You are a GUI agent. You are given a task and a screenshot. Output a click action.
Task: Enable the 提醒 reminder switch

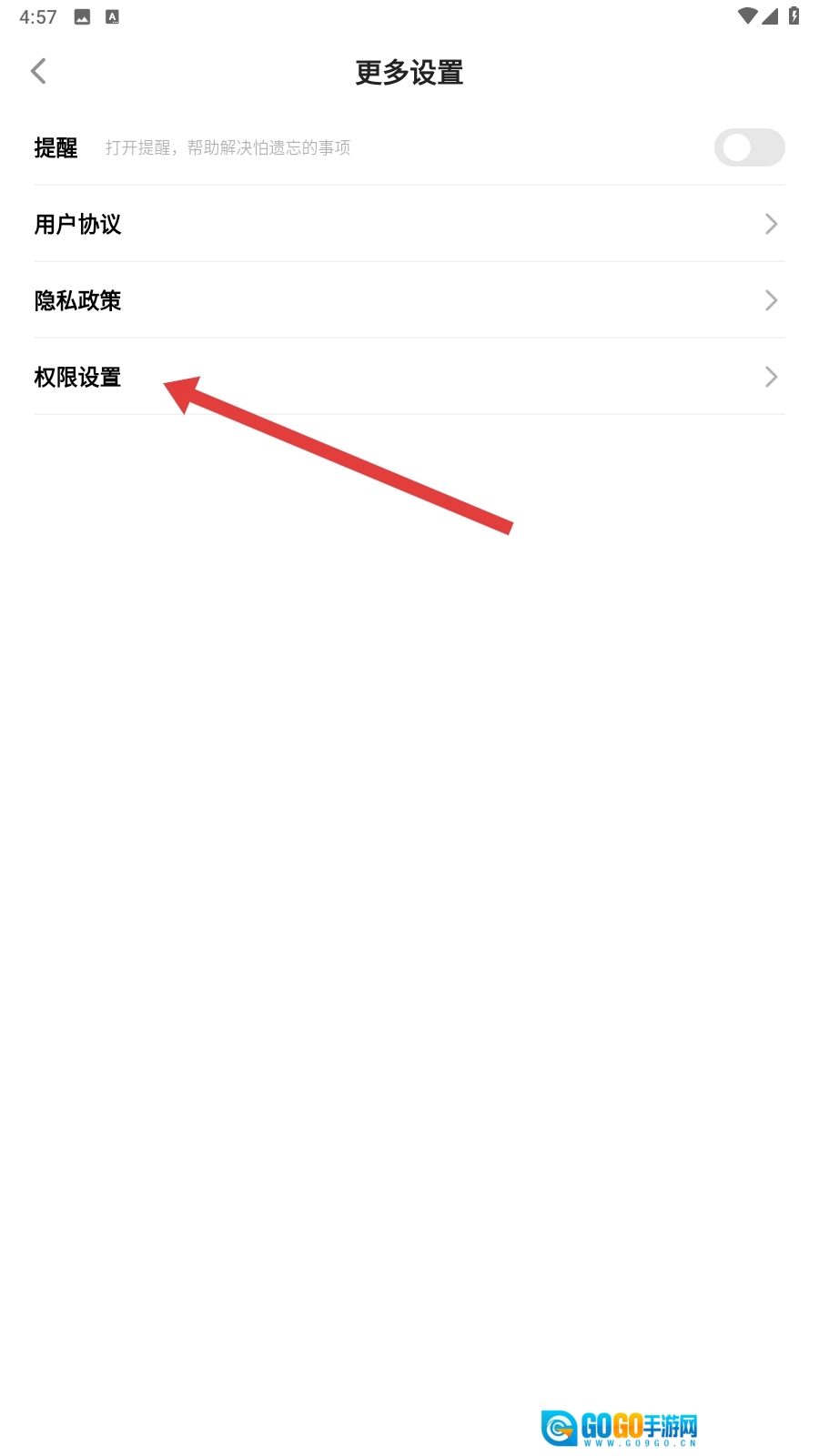(749, 147)
